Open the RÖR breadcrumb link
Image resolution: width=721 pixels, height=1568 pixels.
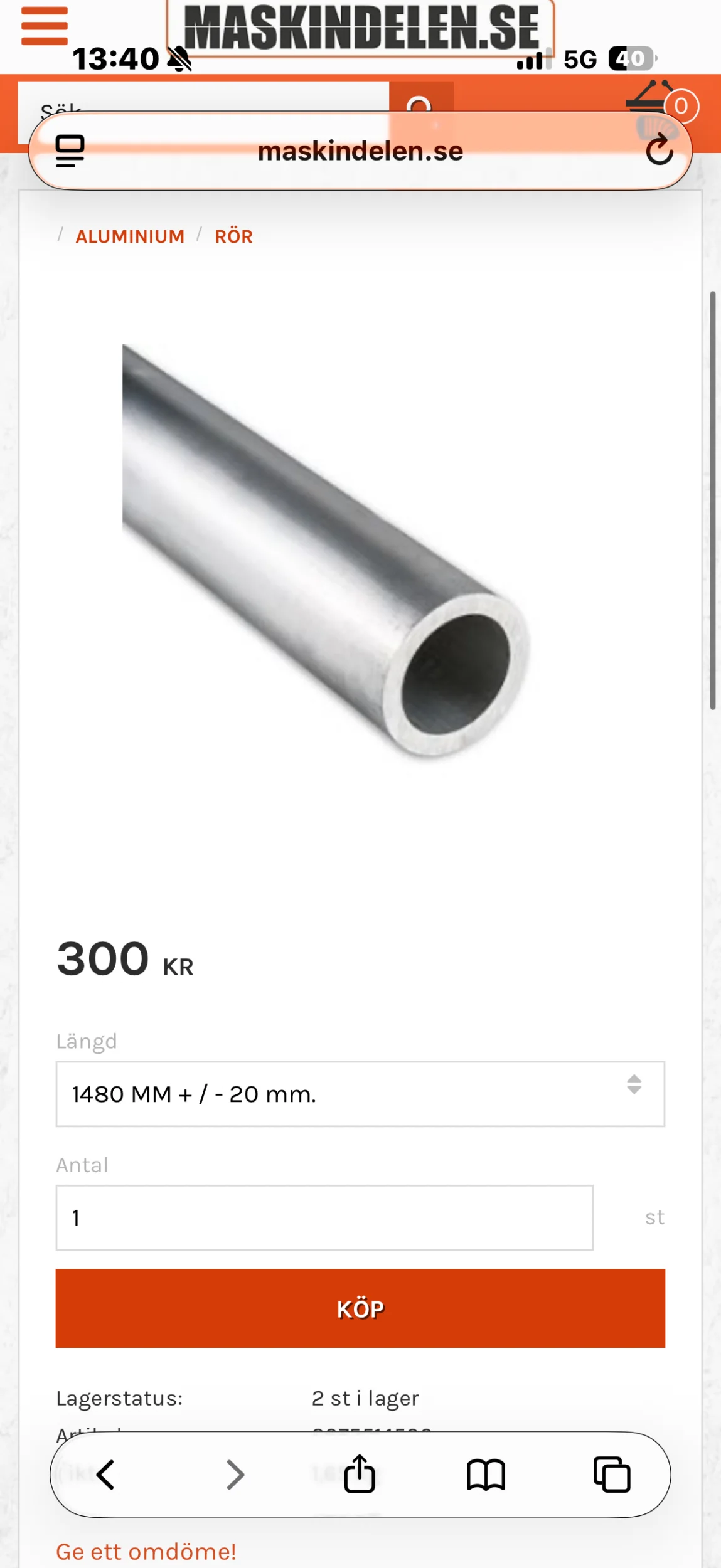[233, 236]
